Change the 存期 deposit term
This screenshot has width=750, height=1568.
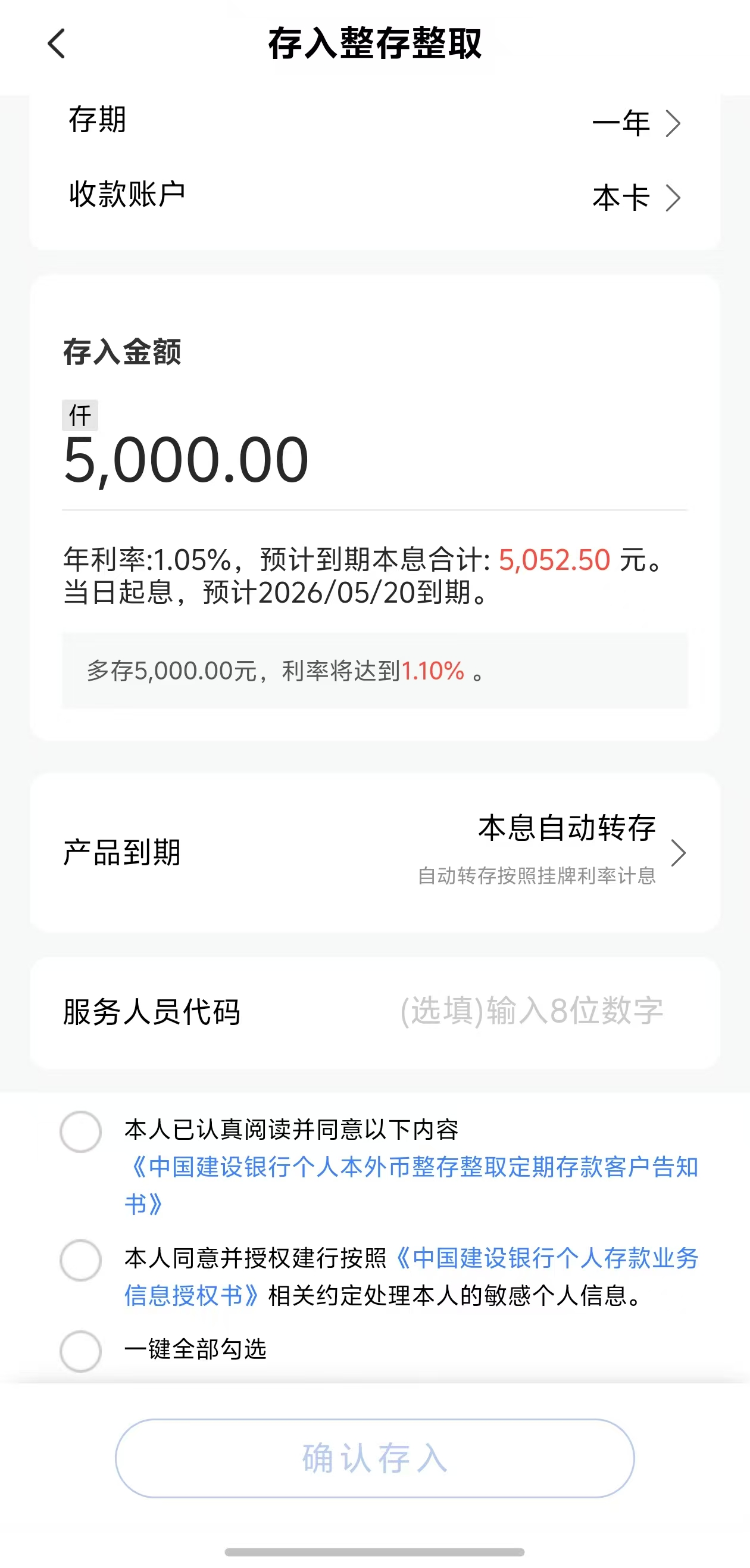[x=636, y=123]
